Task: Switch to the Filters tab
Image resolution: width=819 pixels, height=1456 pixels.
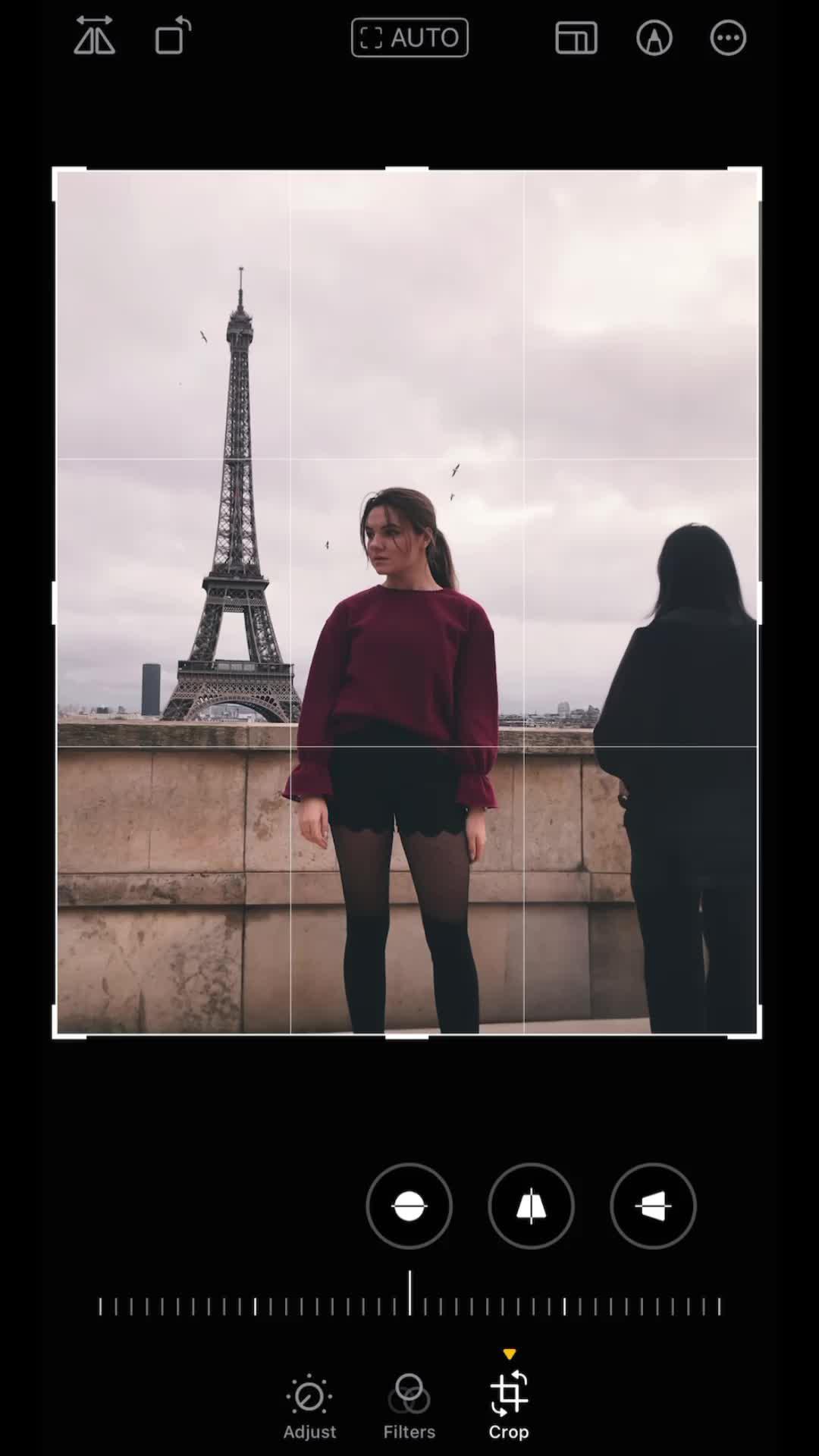Action: pyautogui.click(x=409, y=1407)
